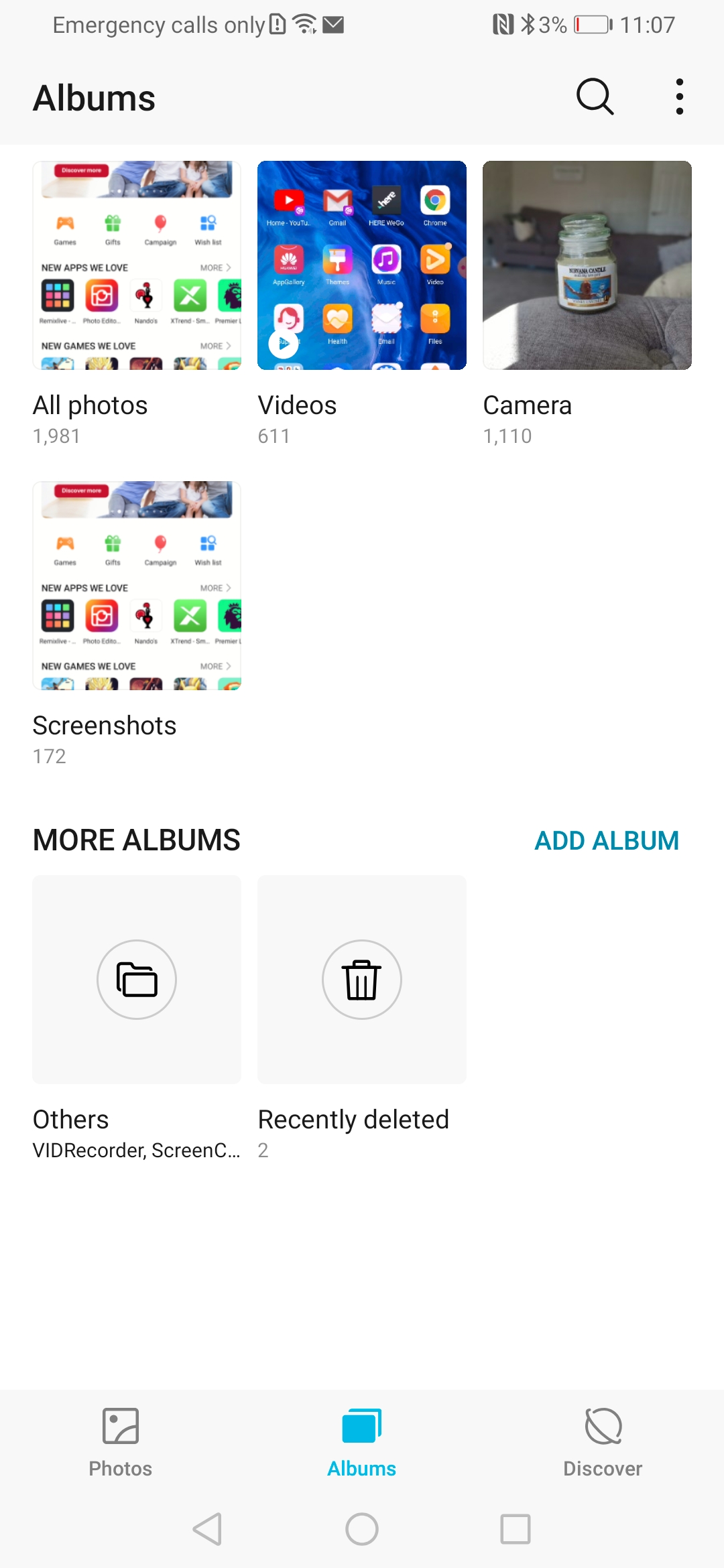Open the Screenshots album
This screenshot has width=724, height=1568.
(137, 586)
